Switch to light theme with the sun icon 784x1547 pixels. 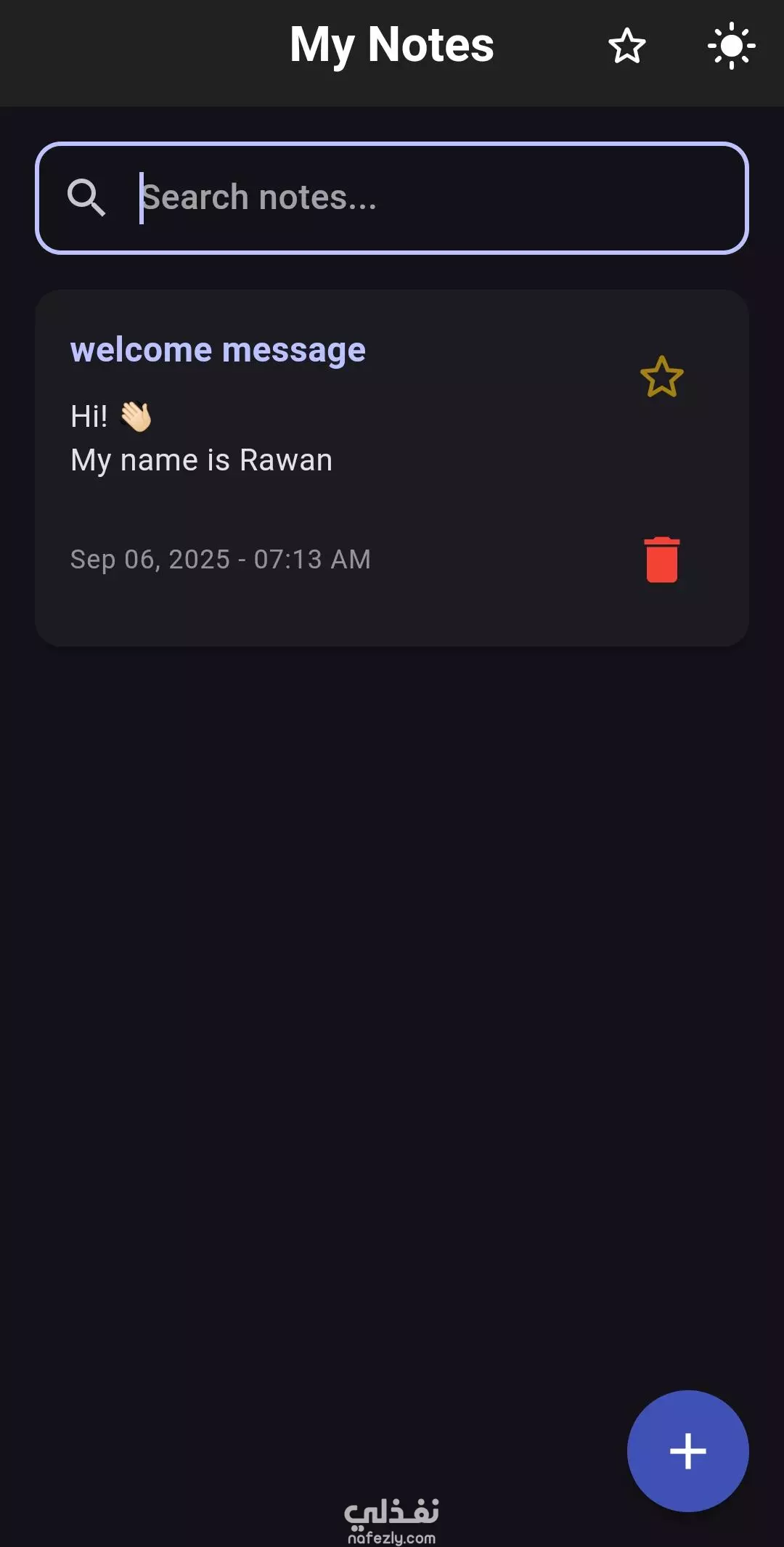tap(731, 46)
